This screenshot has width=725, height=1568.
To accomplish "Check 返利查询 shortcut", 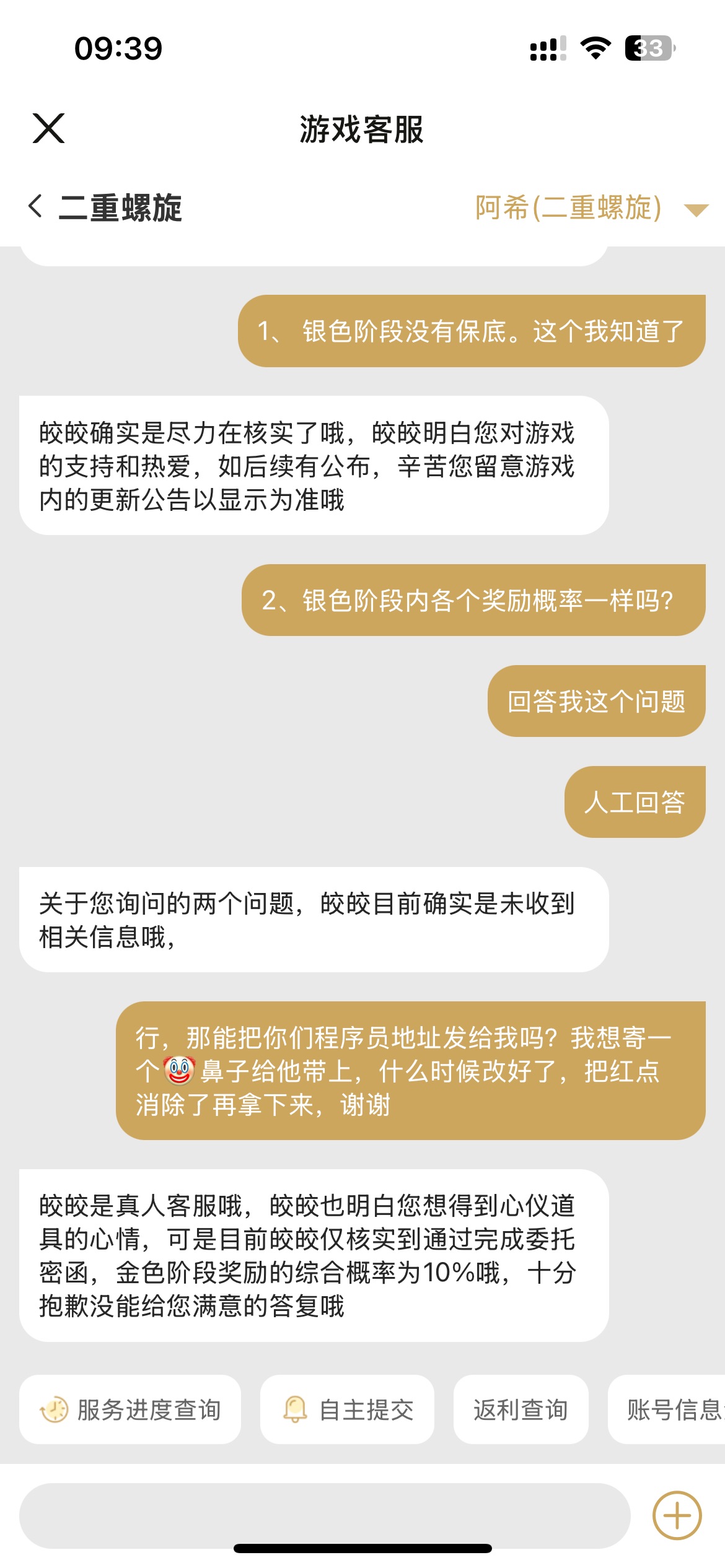I will (x=521, y=1410).
